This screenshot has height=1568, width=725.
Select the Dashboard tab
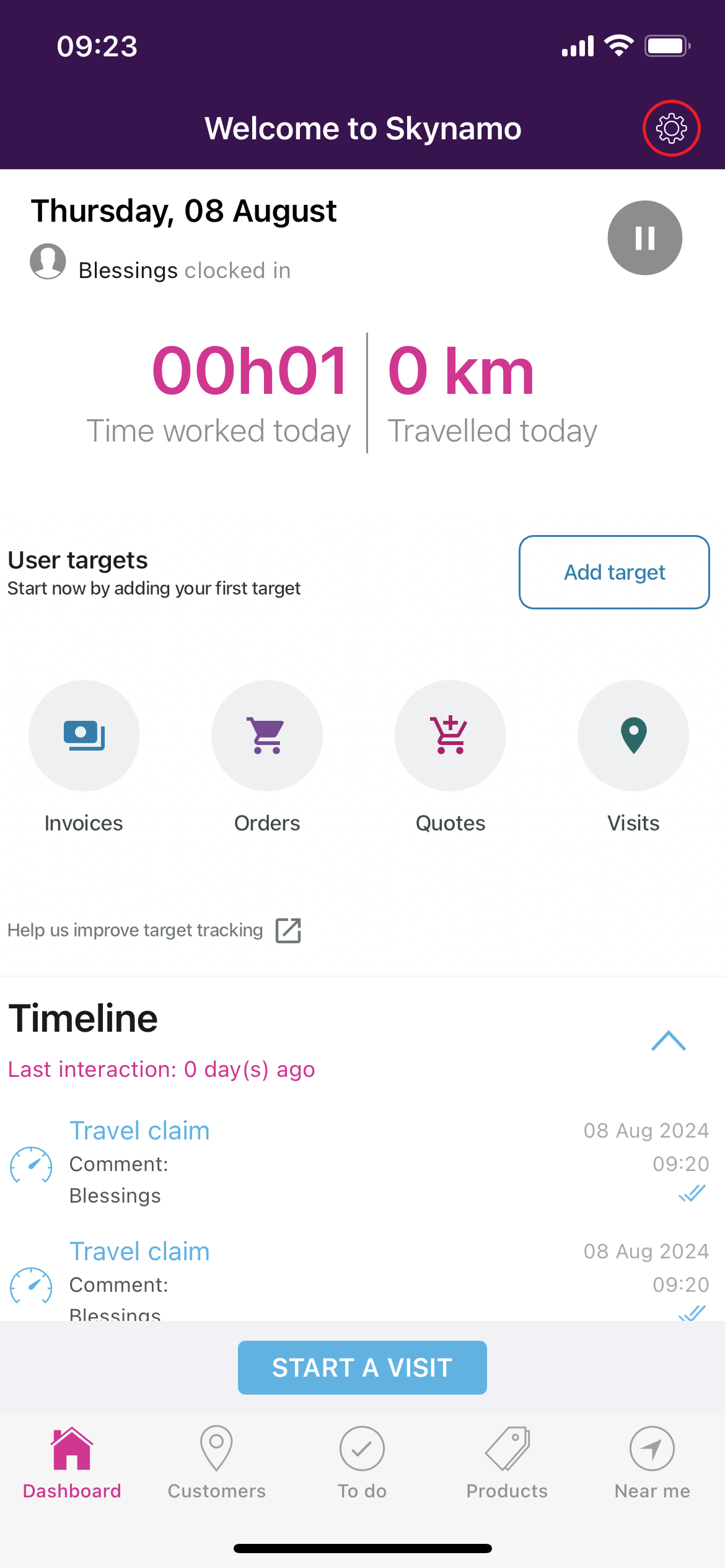(x=72, y=1463)
